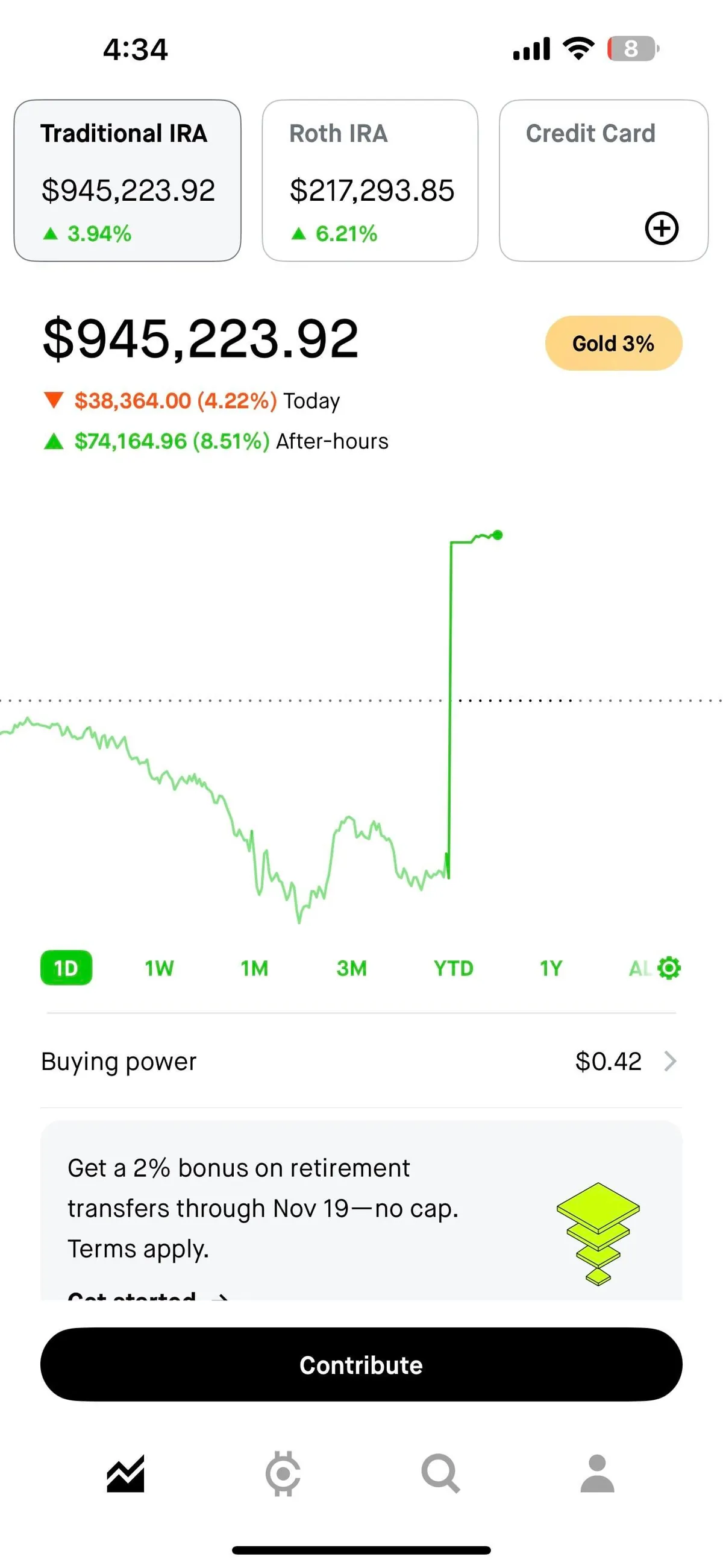Open the chart settings gear
The height and width of the screenshot is (1568, 723).
[668, 968]
